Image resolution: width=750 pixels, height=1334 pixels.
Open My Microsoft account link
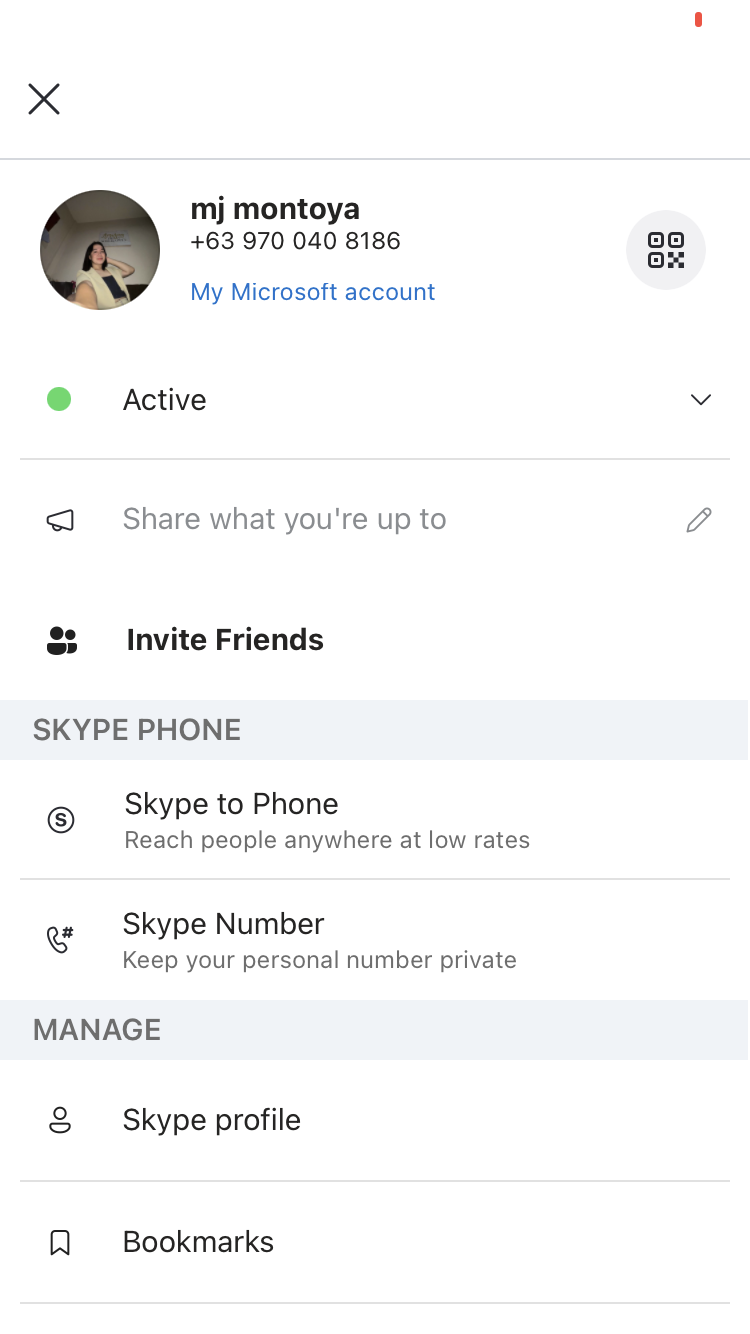[313, 292]
